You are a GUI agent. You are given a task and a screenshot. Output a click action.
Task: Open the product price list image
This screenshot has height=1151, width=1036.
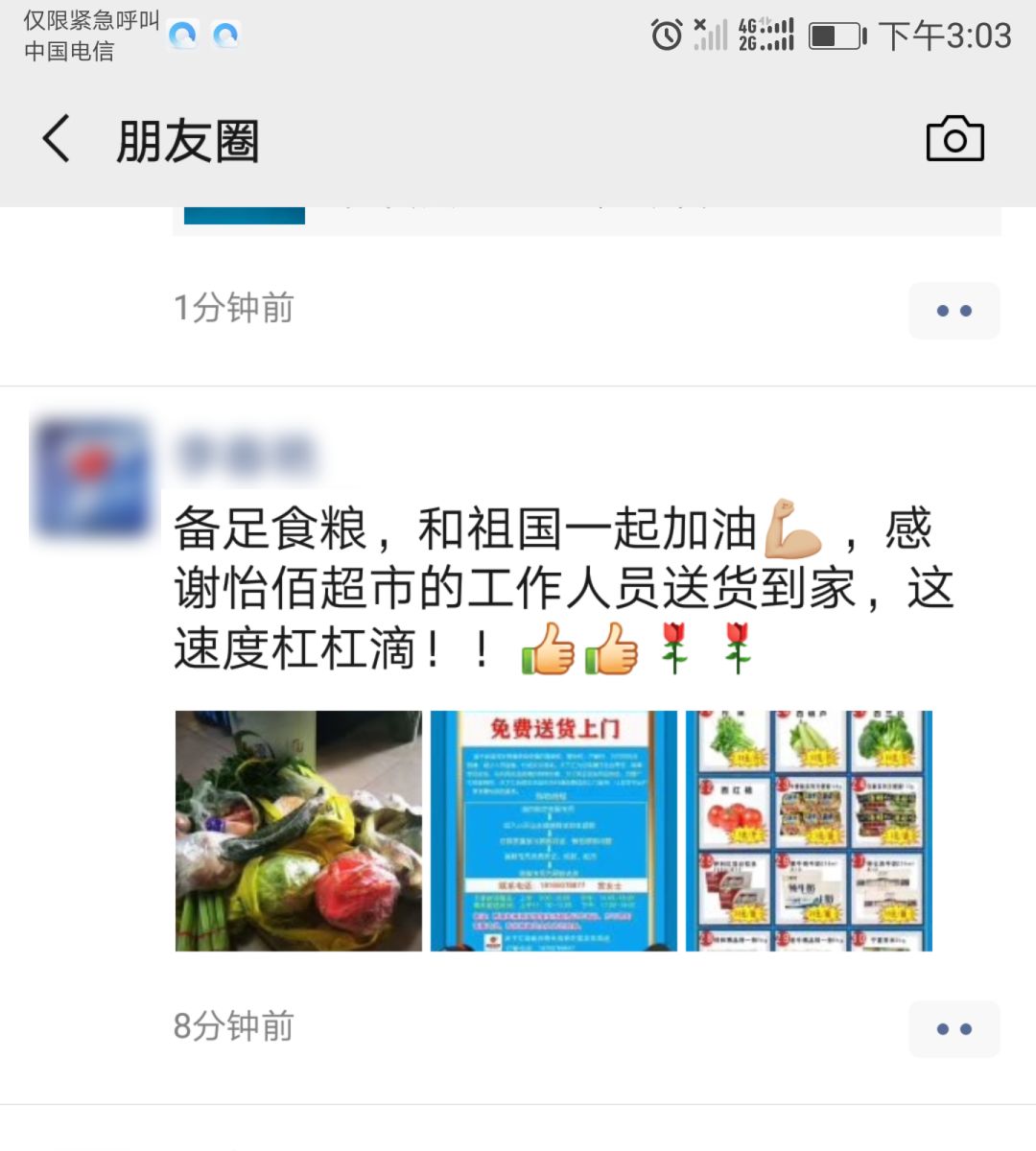coord(809,831)
